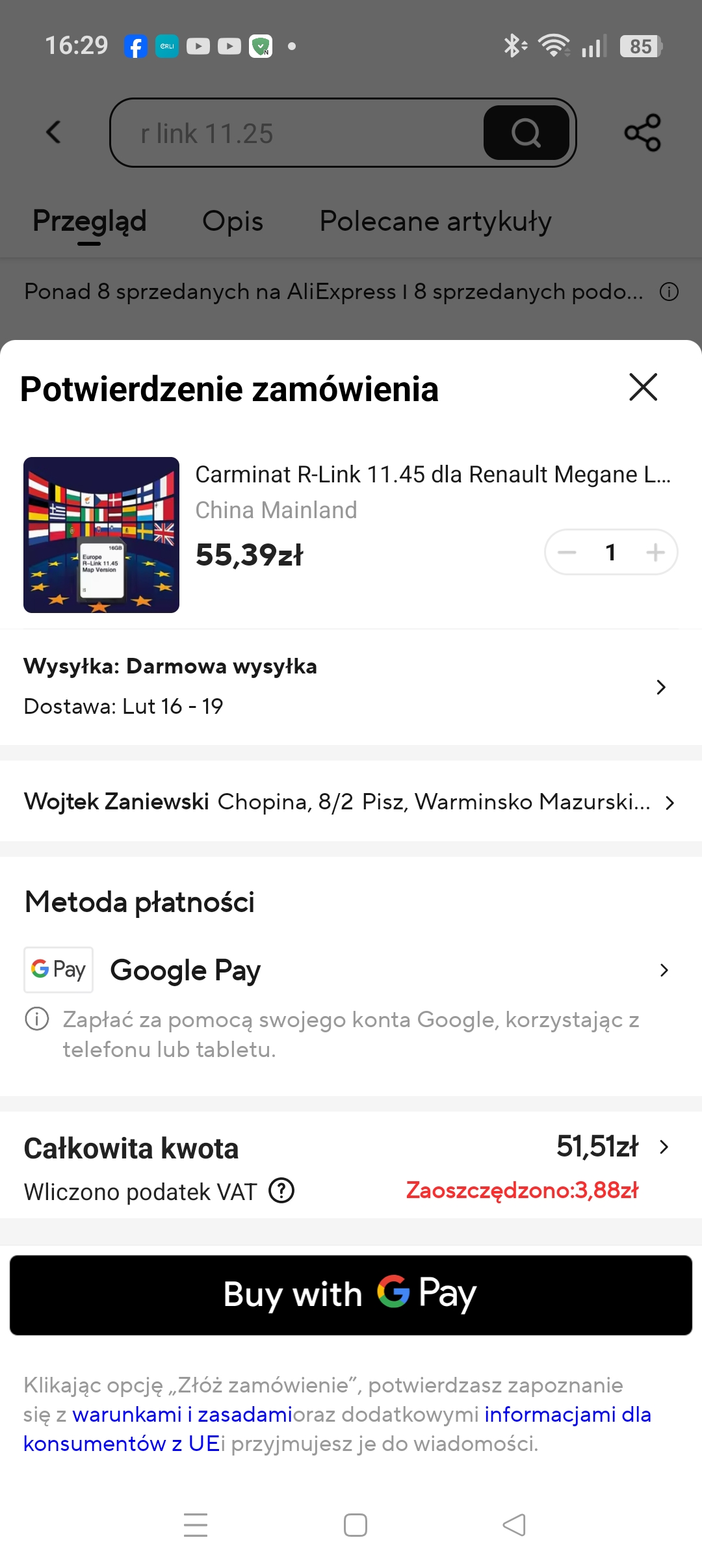This screenshot has height=1568, width=702.
Task: Show VAT info help icon
Action: (282, 1191)
